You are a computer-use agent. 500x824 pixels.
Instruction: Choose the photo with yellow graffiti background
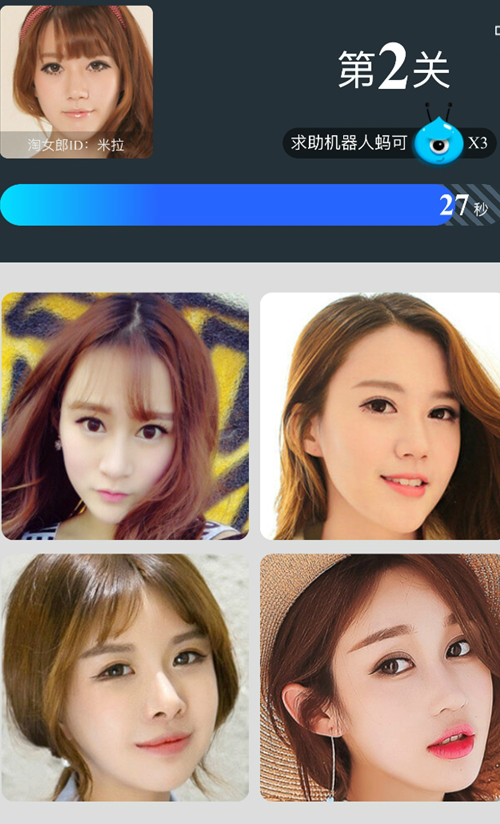[x=125, y=416]
